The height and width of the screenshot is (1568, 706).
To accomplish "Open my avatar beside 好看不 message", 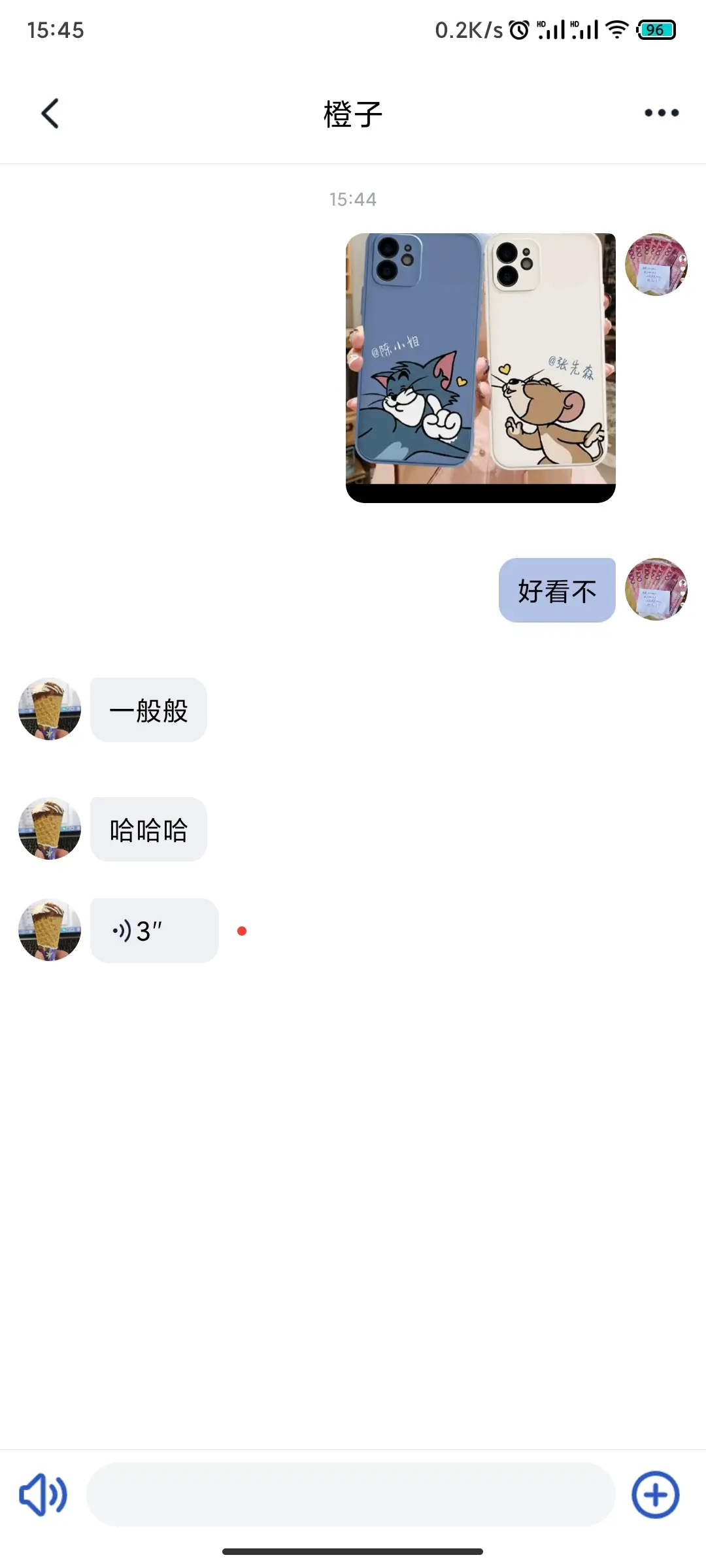I will pos(656,589).
